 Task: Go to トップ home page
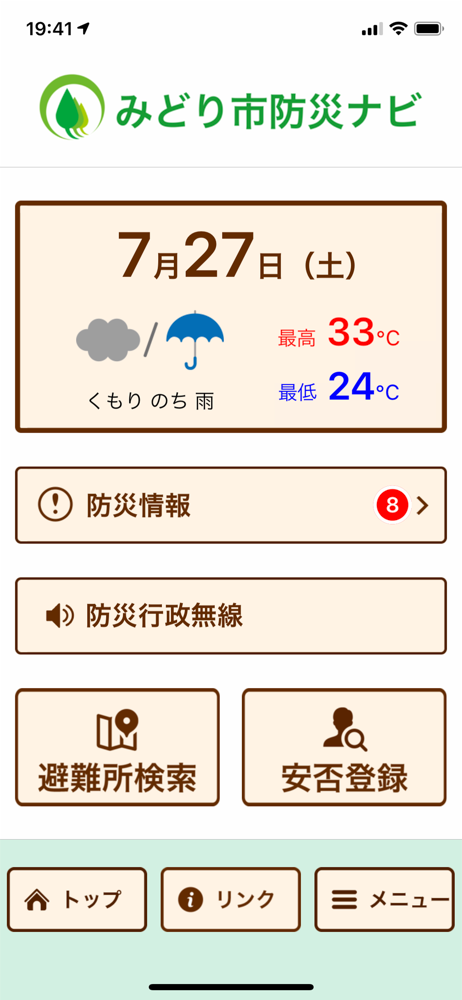pyautogui.click(x=77, y=899)
